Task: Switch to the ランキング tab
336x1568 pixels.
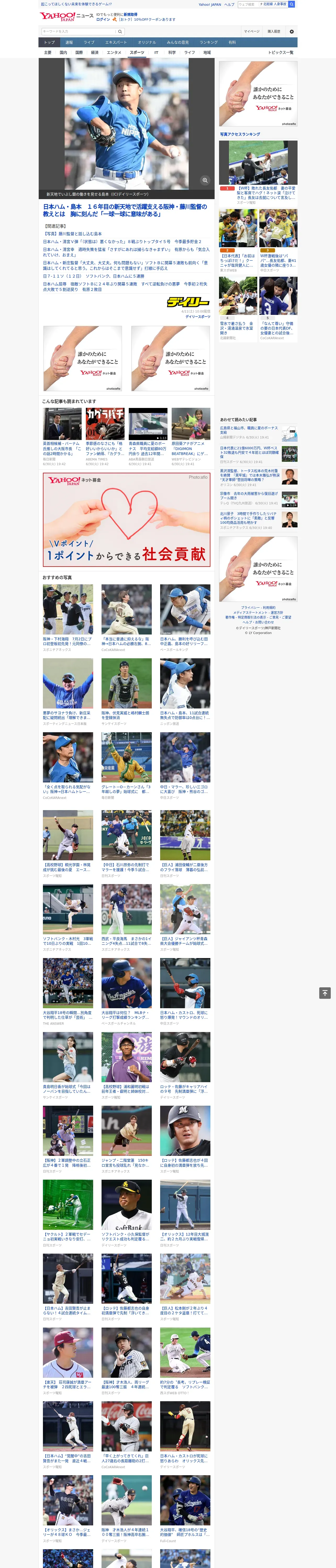Action: (209, 42)
